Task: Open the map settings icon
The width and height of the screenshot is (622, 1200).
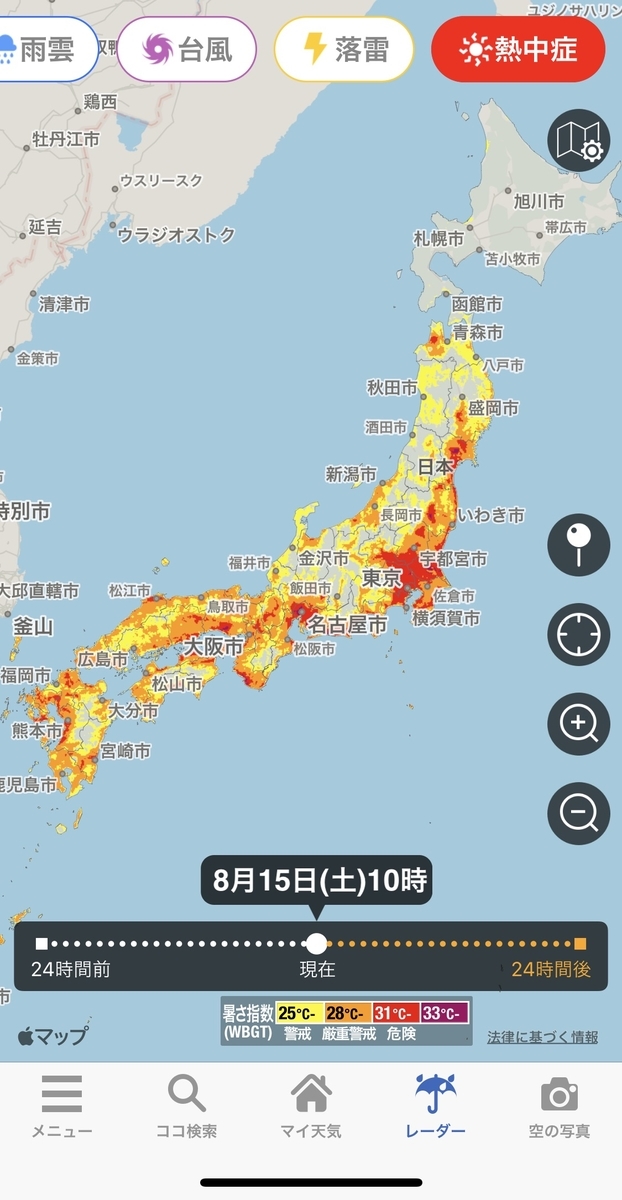Action: (x=578, y=141)
